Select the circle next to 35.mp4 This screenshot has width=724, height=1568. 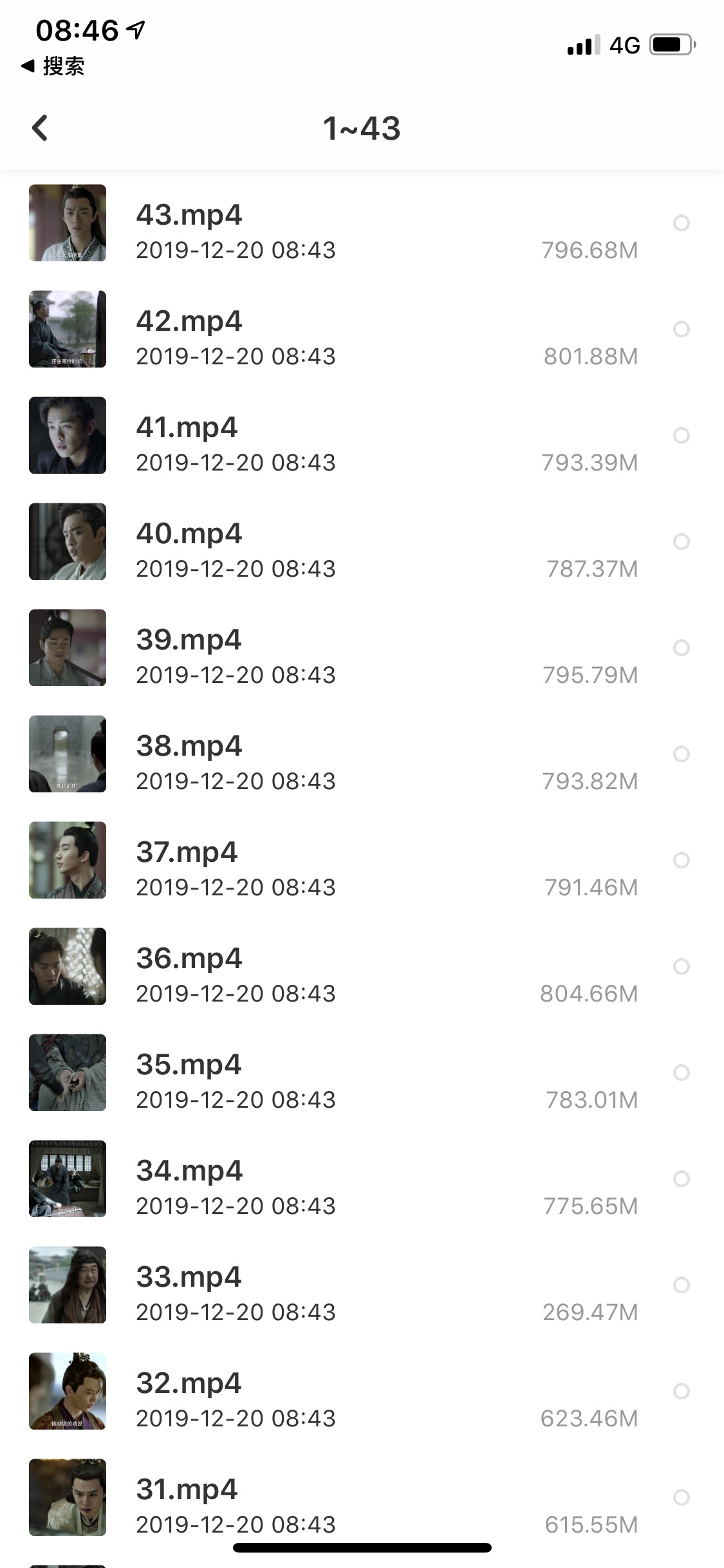(681, 1073)
